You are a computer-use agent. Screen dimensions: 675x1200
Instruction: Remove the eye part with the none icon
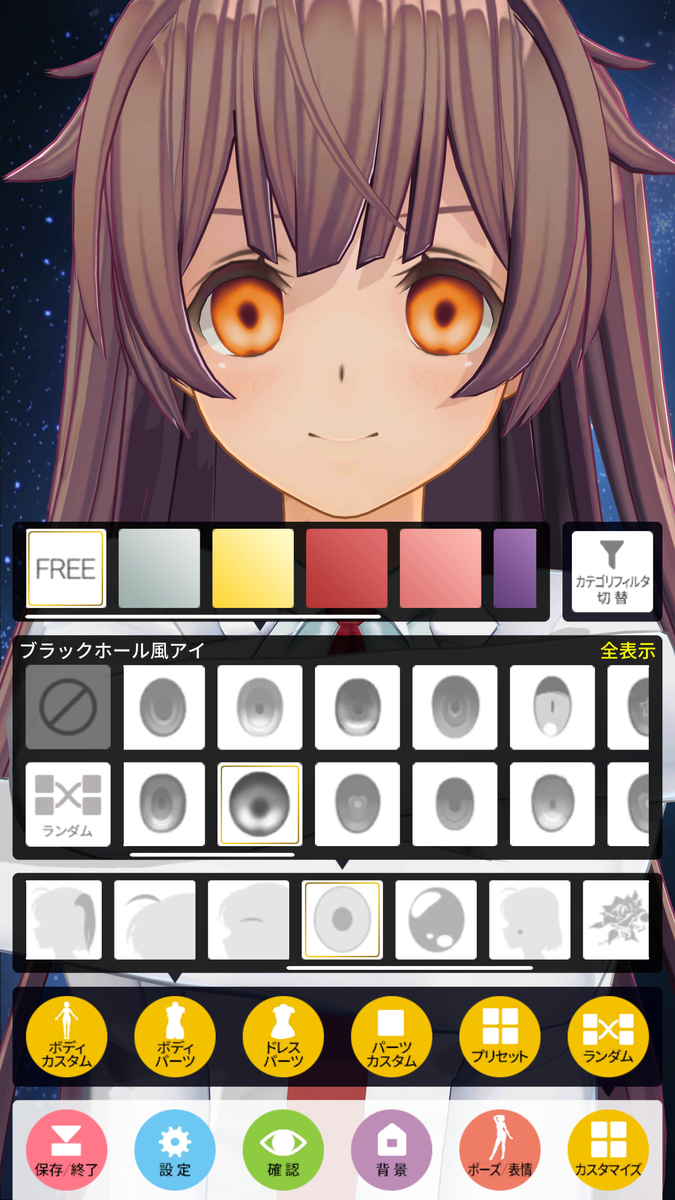(68, 707)
